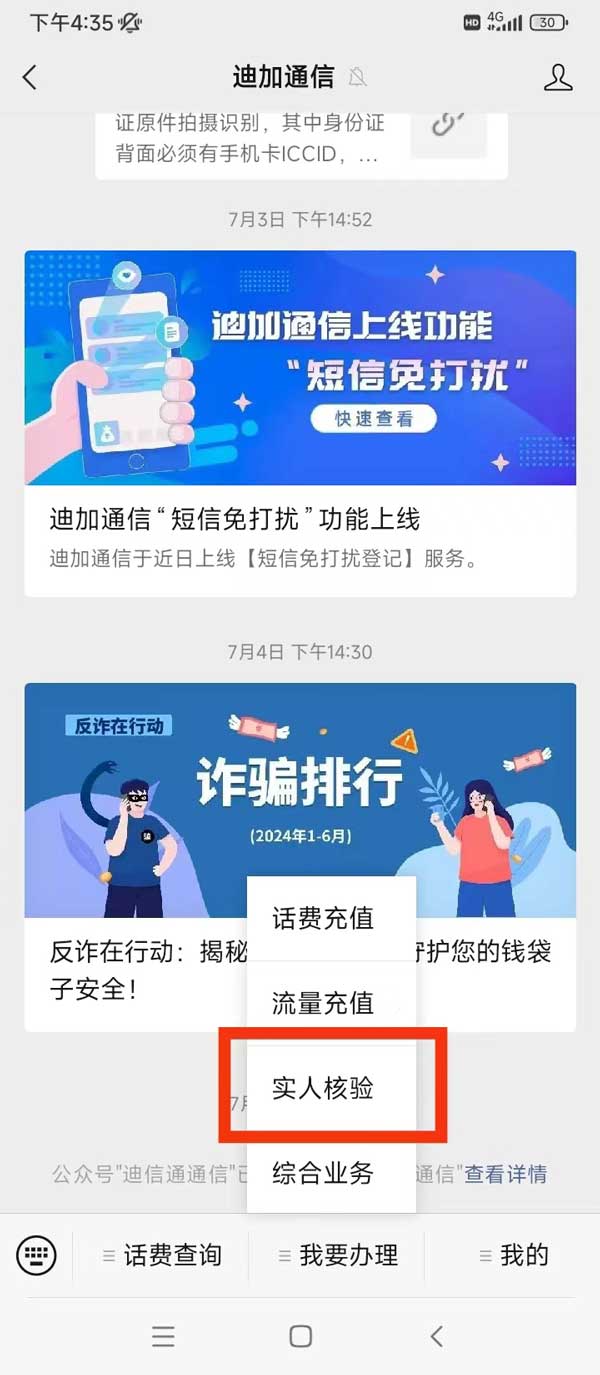Open 综合业务 from the popup menu

coord(323,1173)
